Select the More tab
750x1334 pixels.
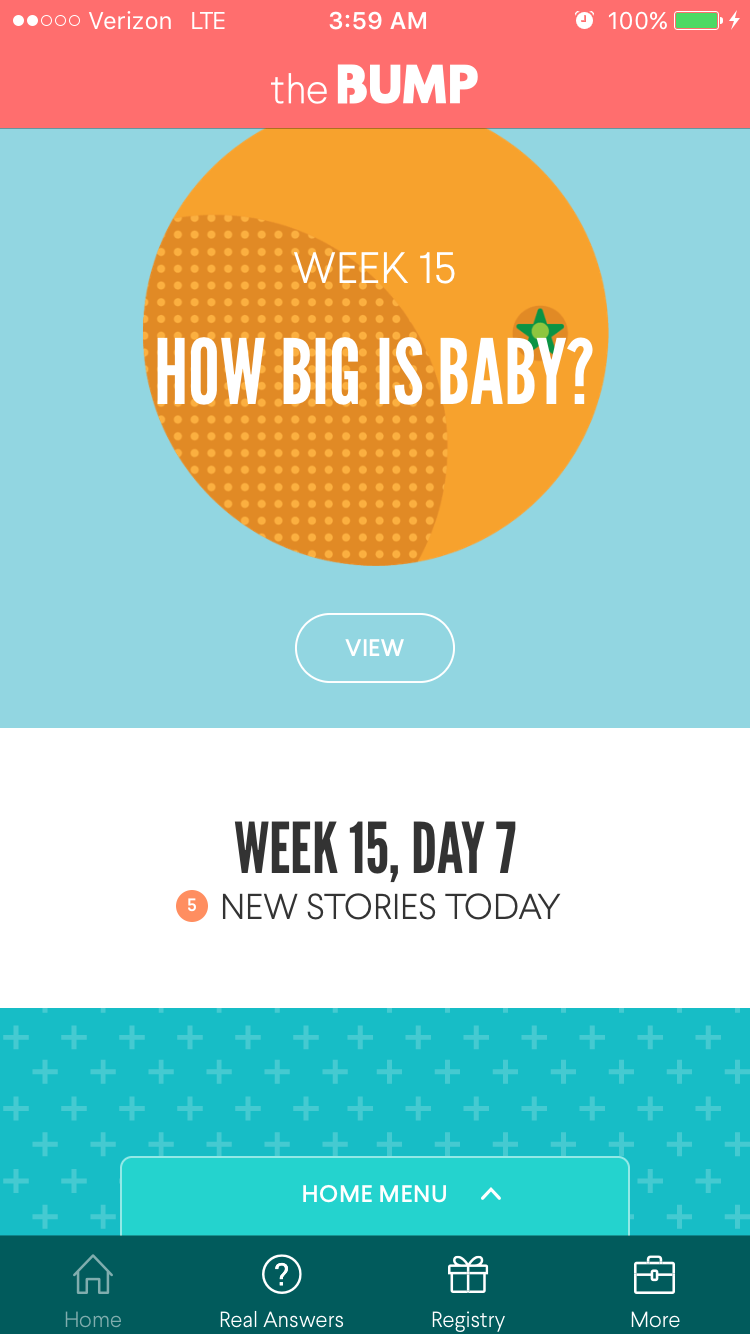(655, 1291)
